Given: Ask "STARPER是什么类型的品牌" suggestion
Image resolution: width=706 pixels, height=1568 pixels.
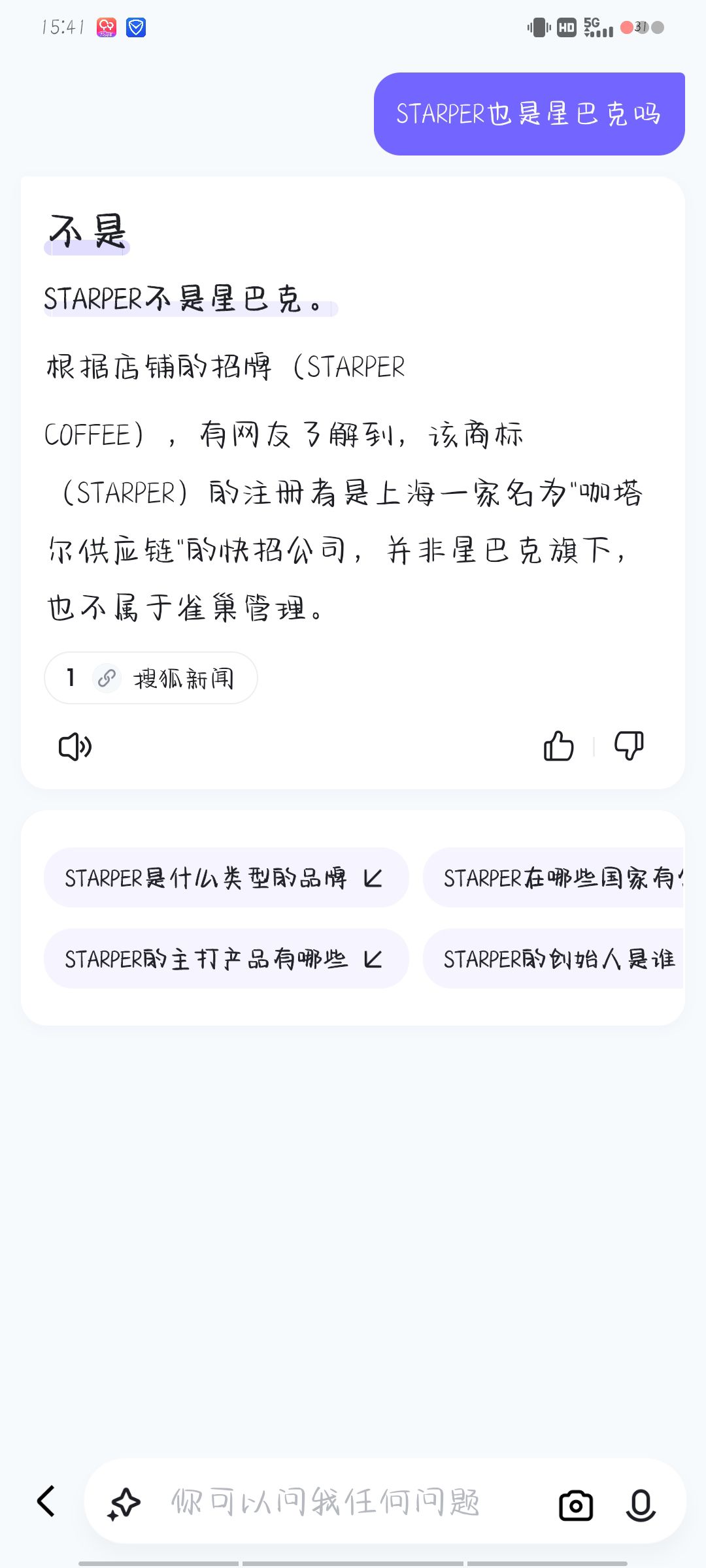Looking at the screenshot, I should (x=226, y=877).
